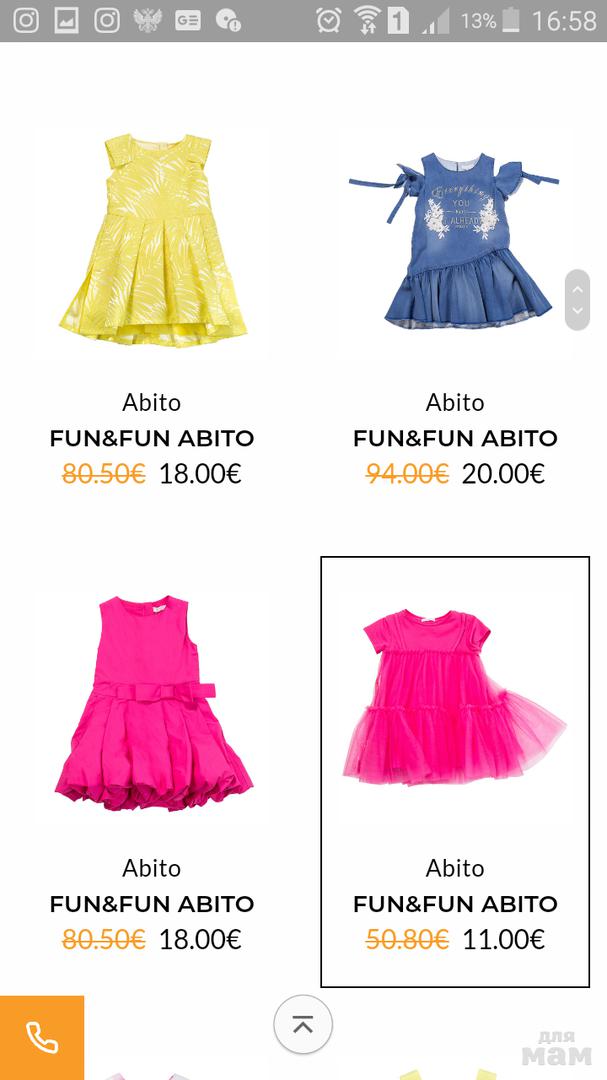Tap the up/down scroll handle

[577, 299]
